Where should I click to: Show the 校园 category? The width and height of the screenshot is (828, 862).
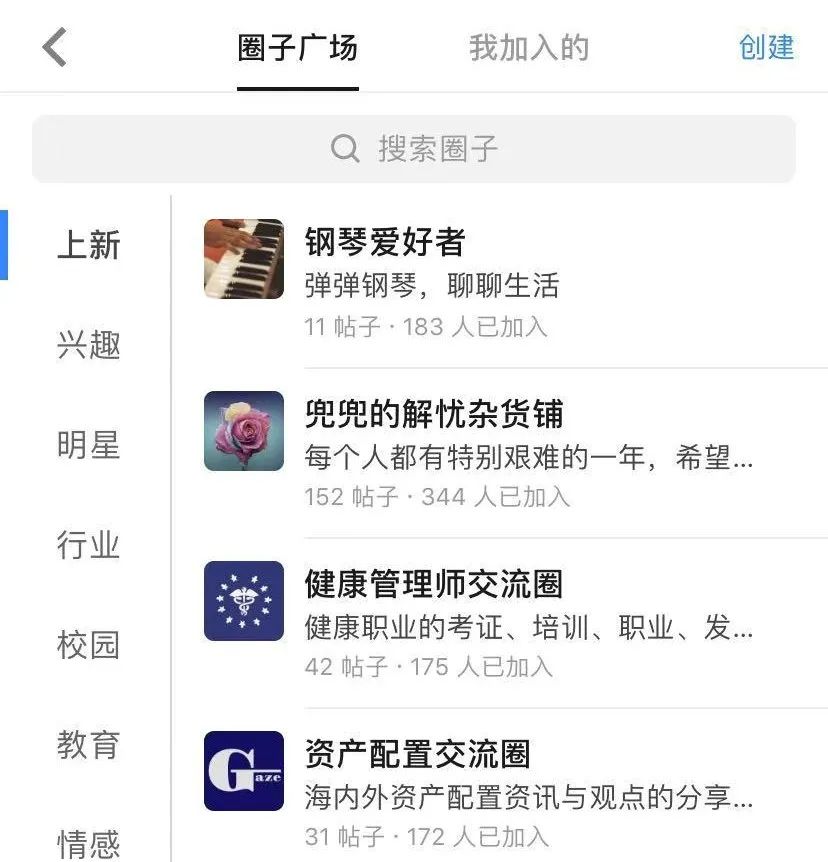[88, 645]
